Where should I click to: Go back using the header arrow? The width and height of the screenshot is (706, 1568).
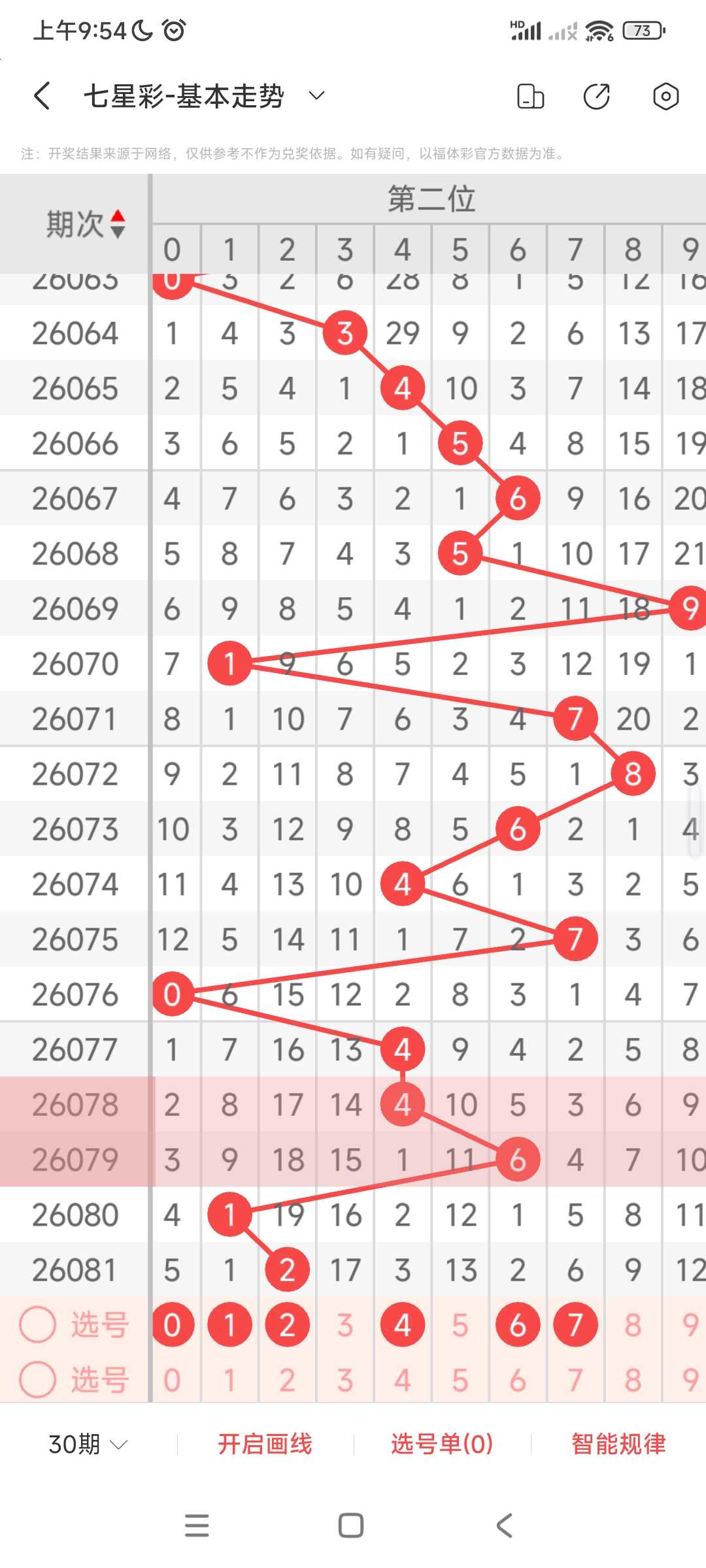tap(42, 96)
